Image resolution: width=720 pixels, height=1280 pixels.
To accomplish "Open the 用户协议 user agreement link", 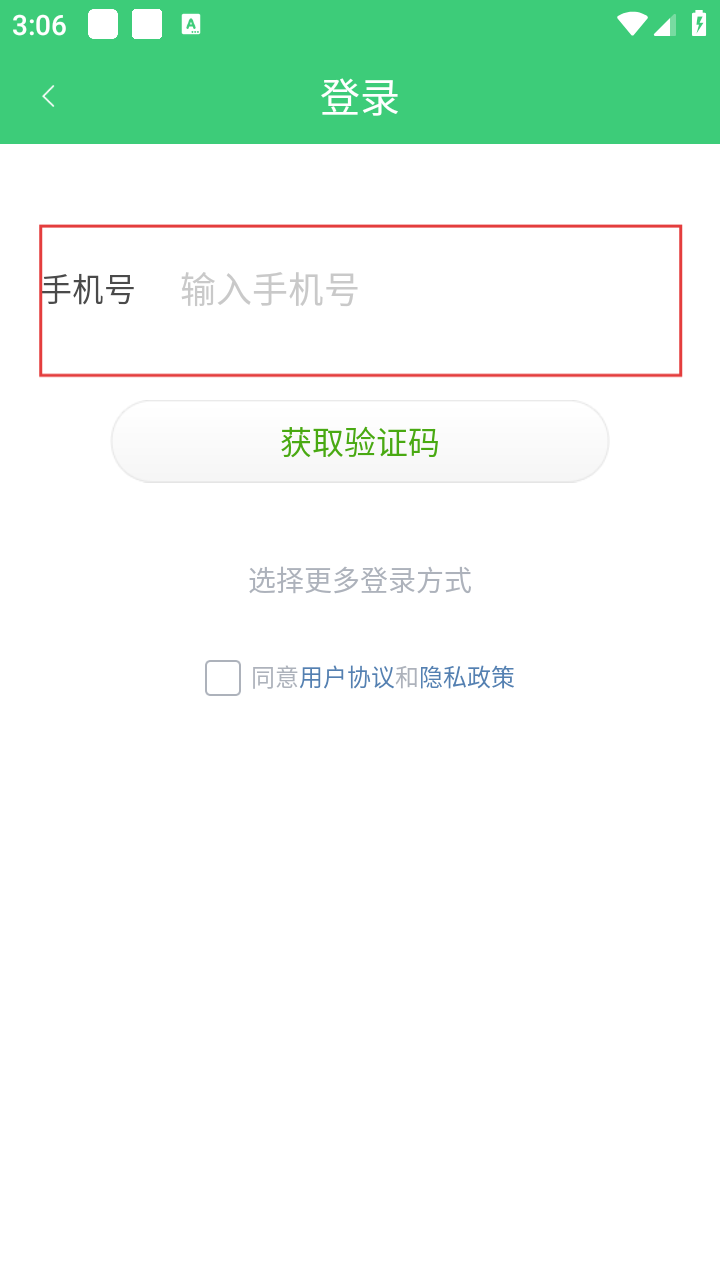I will point(347,678).
